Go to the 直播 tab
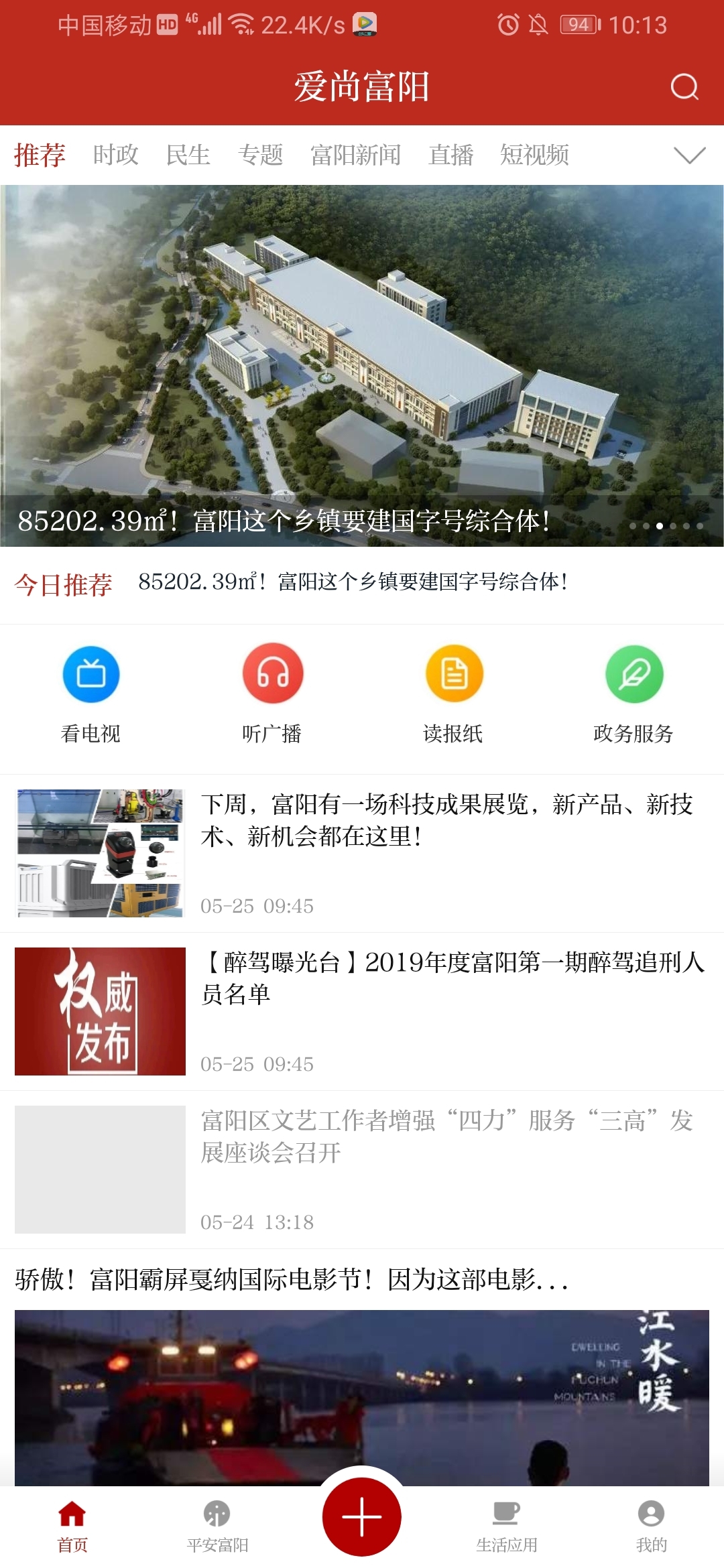Viewport: 724px width, 1568px height. coord(450,155)
